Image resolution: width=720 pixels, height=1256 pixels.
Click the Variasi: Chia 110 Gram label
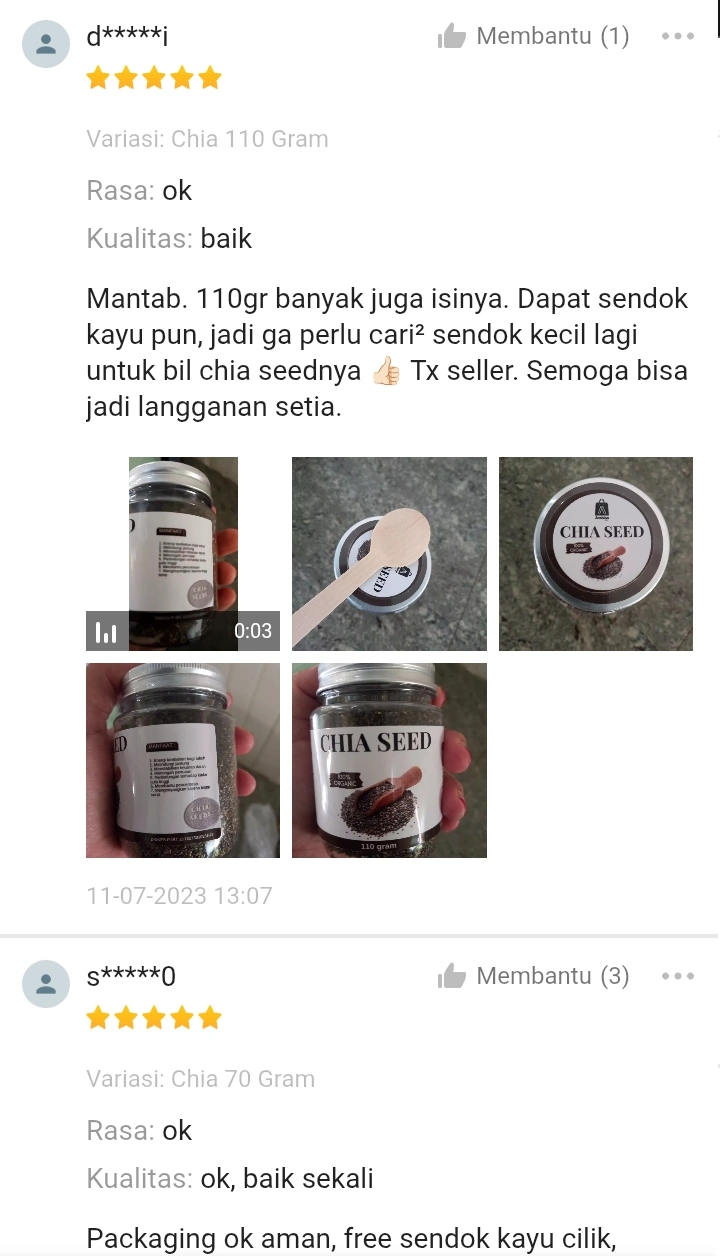[207, 138]
